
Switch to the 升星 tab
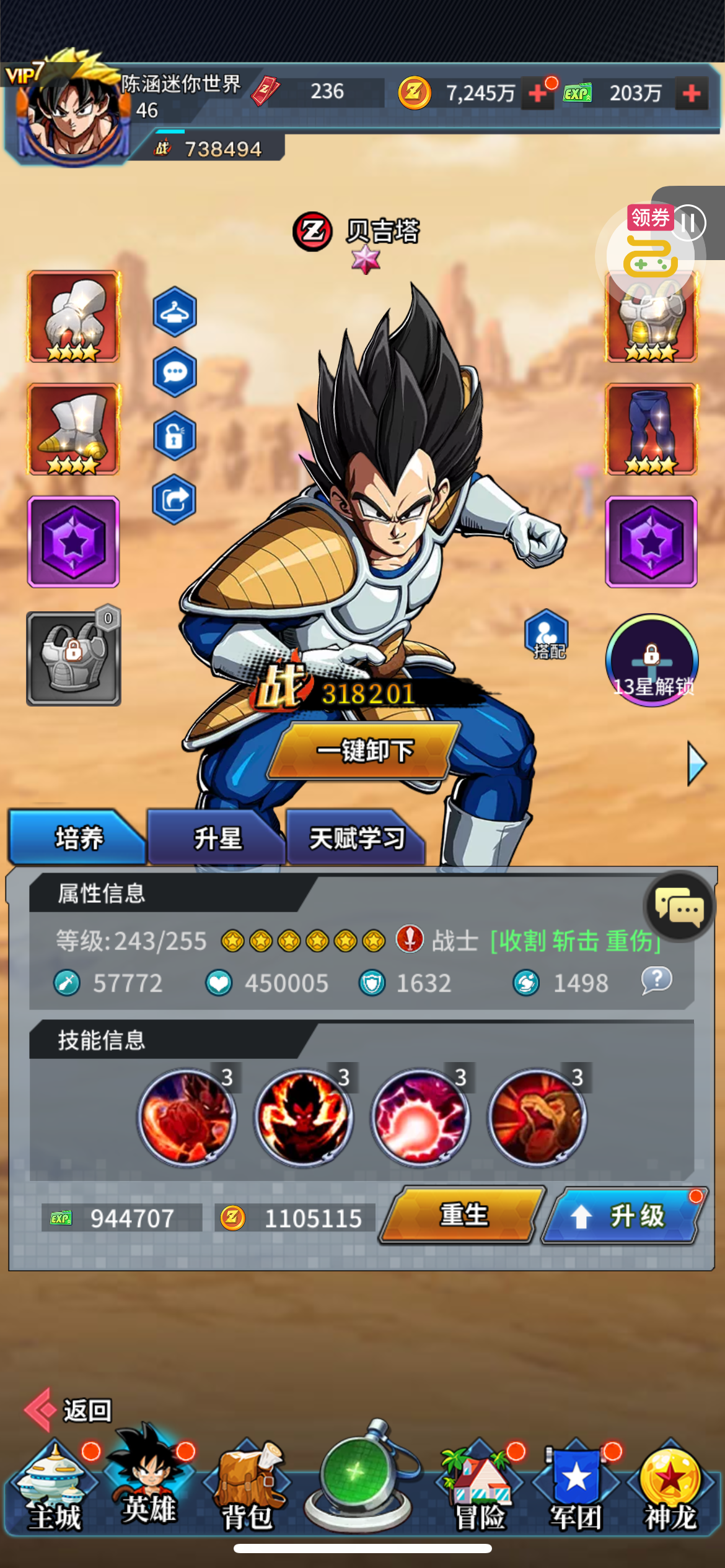216,838
